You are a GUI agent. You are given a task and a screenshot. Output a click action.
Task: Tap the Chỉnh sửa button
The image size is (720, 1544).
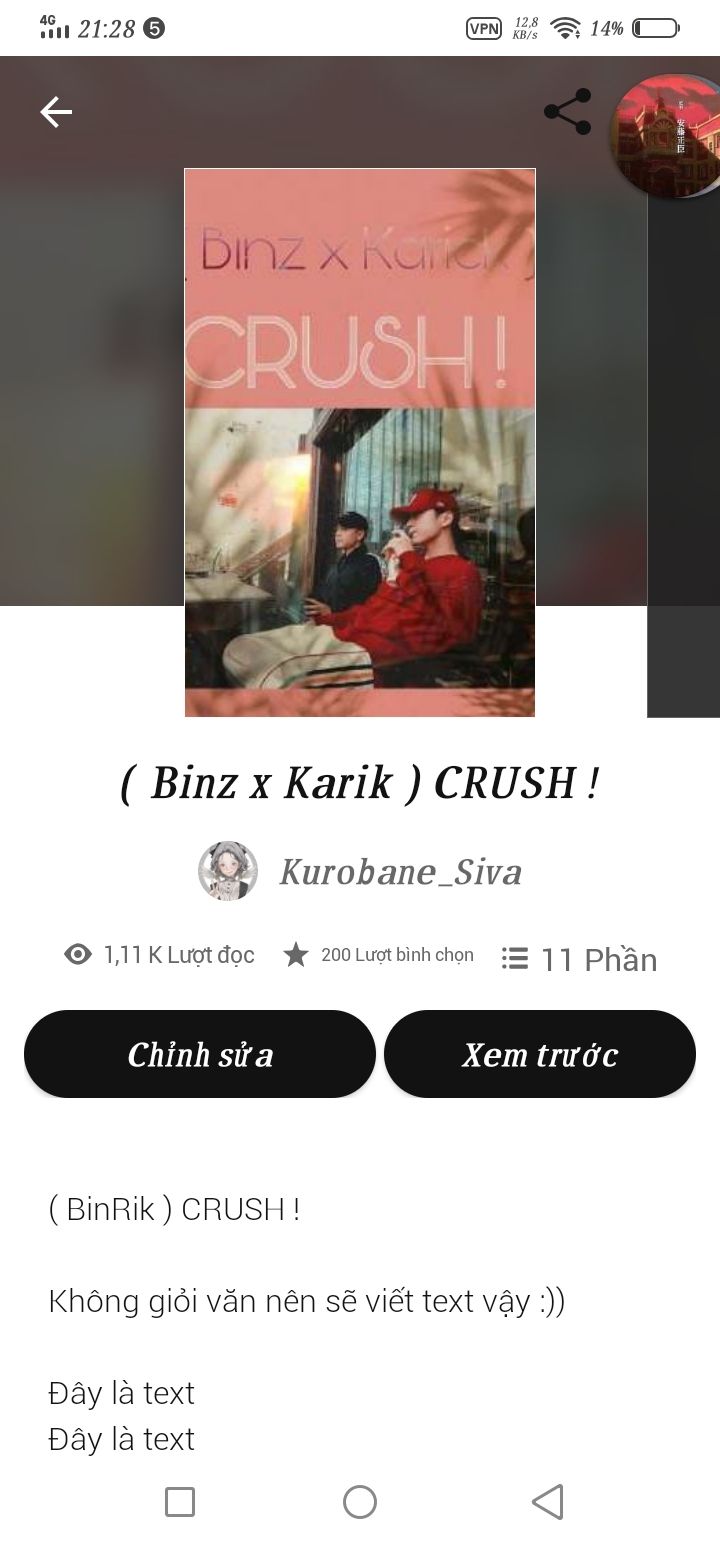pos(200,1054)
